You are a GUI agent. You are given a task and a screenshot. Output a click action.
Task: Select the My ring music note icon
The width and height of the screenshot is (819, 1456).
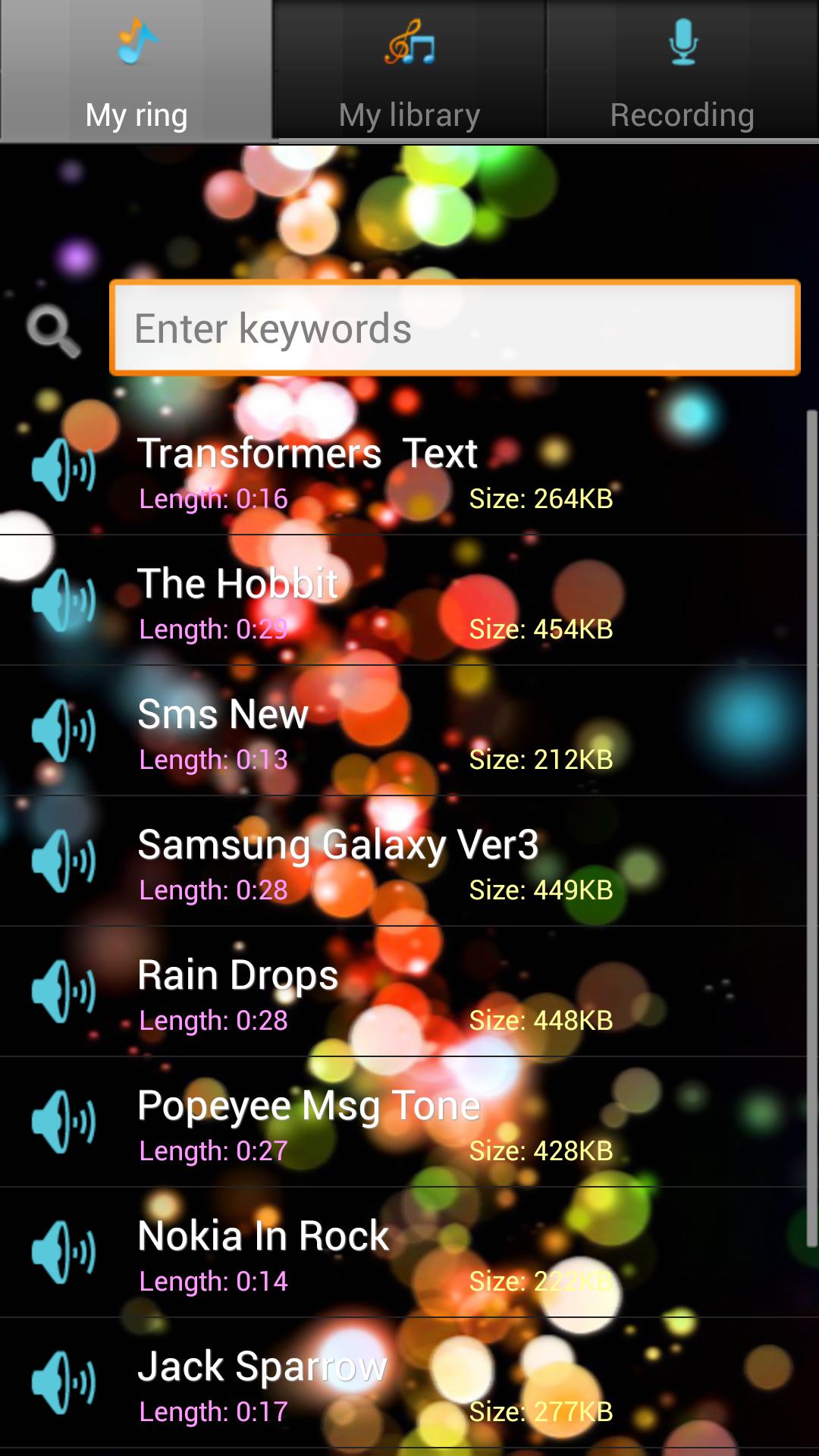point(136,42)
